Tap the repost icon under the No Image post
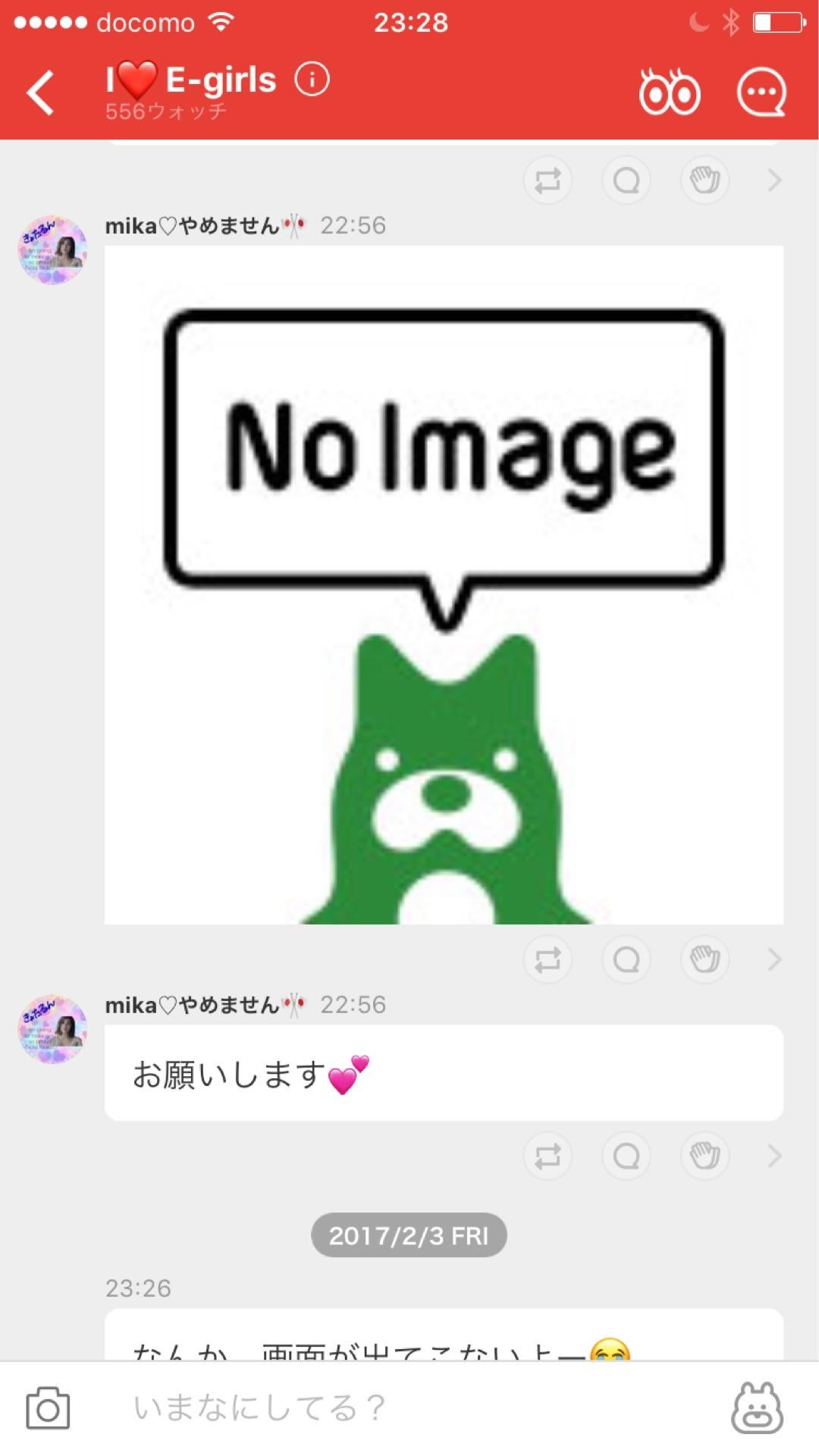 tap(548, 959)
